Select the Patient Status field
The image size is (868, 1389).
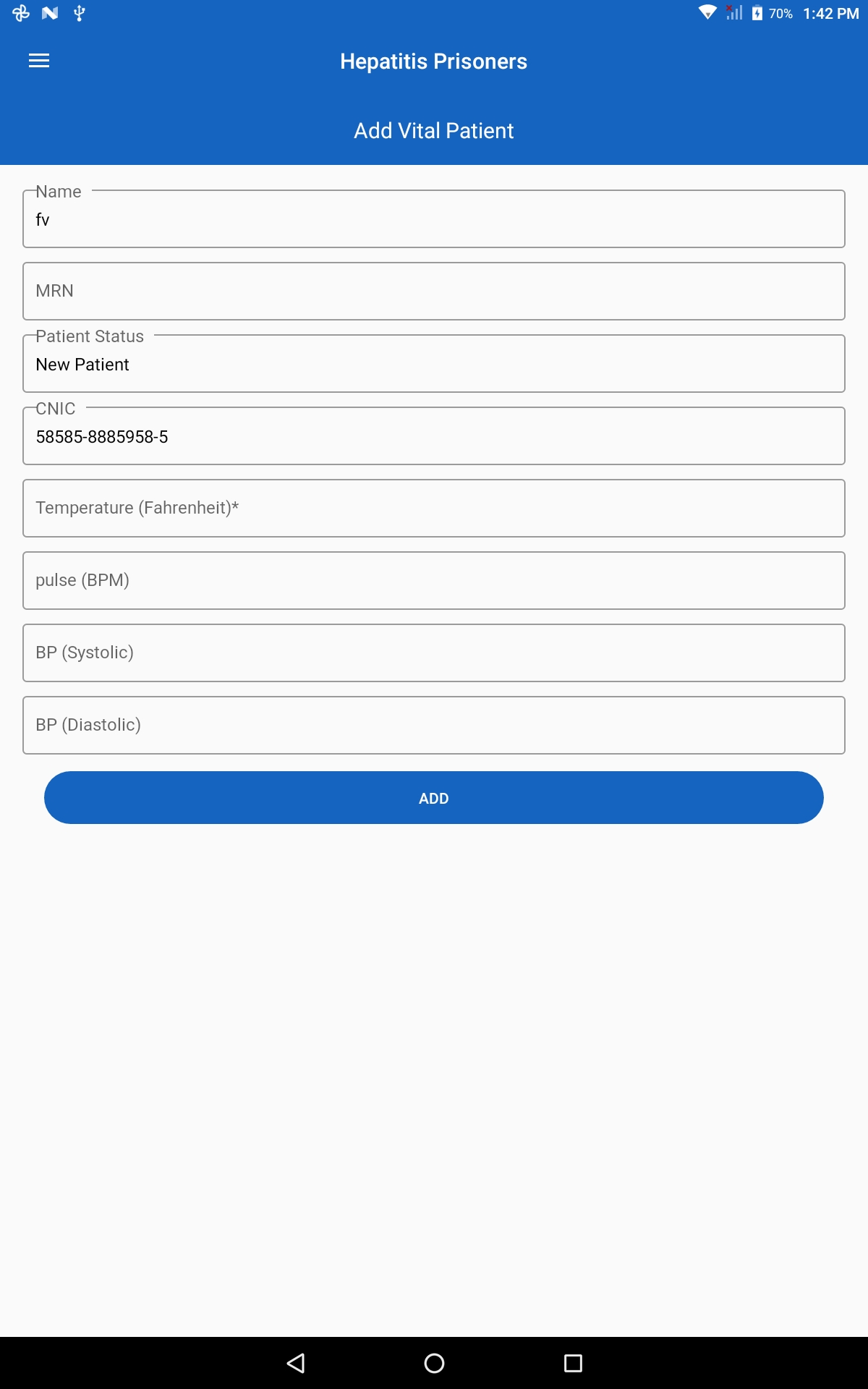pyautogui.click(x=434, y=363)
